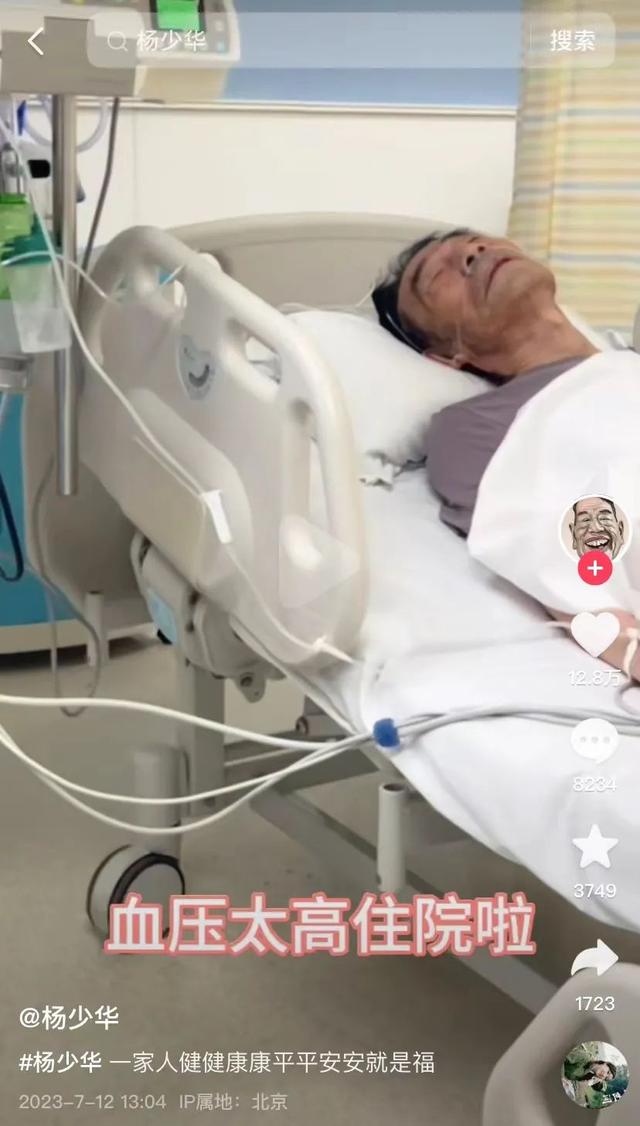Tap the 搜索 button
The image size is (640, 1126).
pos(572,41)
